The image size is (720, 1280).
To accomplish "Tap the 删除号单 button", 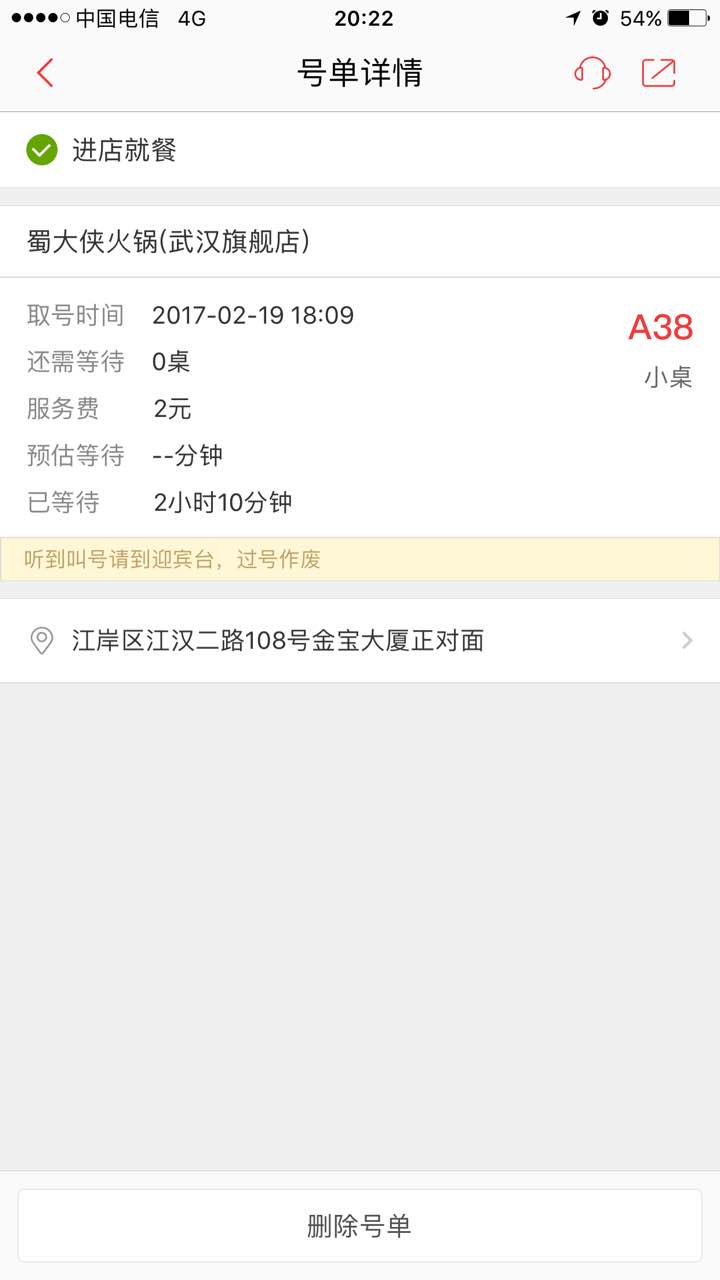I will pos(360,1226).
